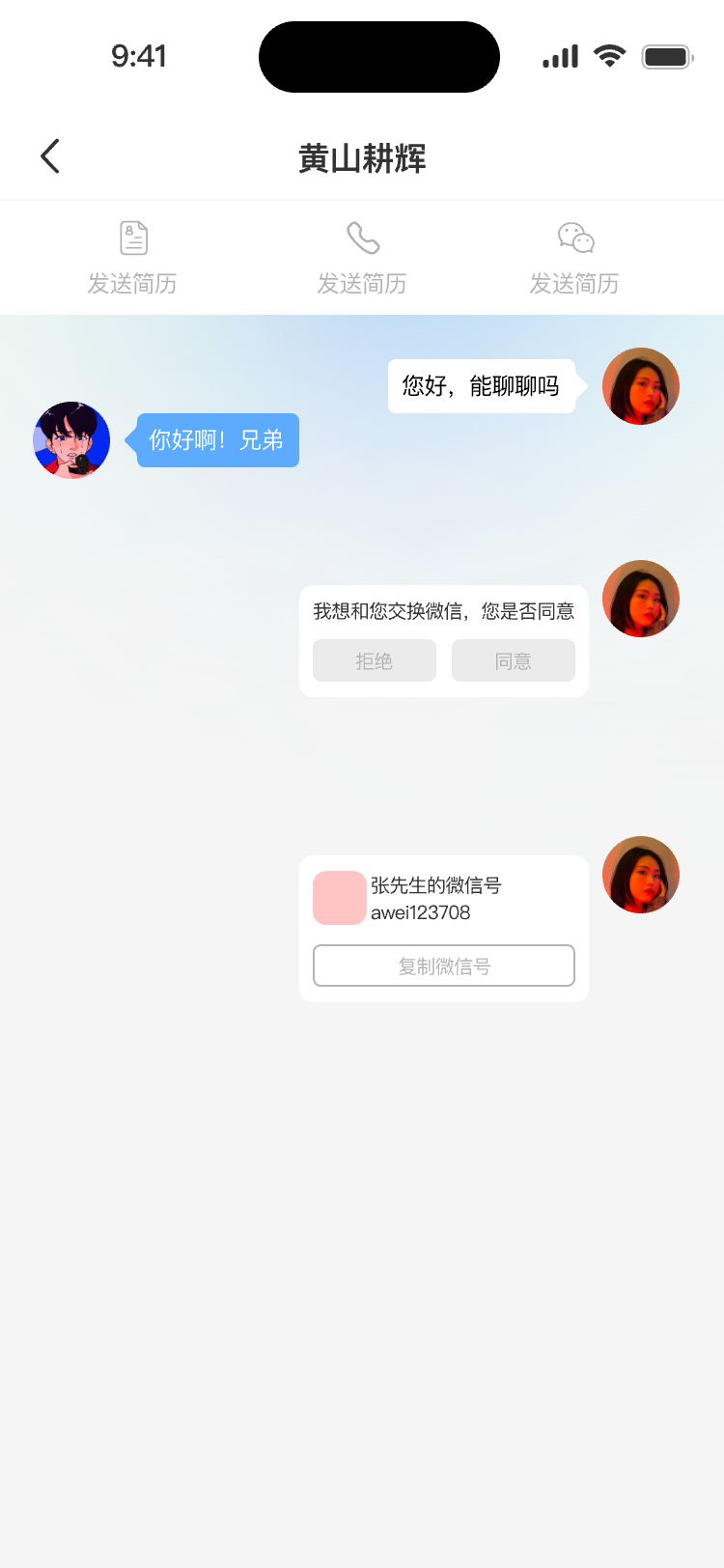Viewport: 724px width, 1568px height.
Task: Tap the phone call icon in action bar
Action: pyautogui.click(x=362, y=237)
